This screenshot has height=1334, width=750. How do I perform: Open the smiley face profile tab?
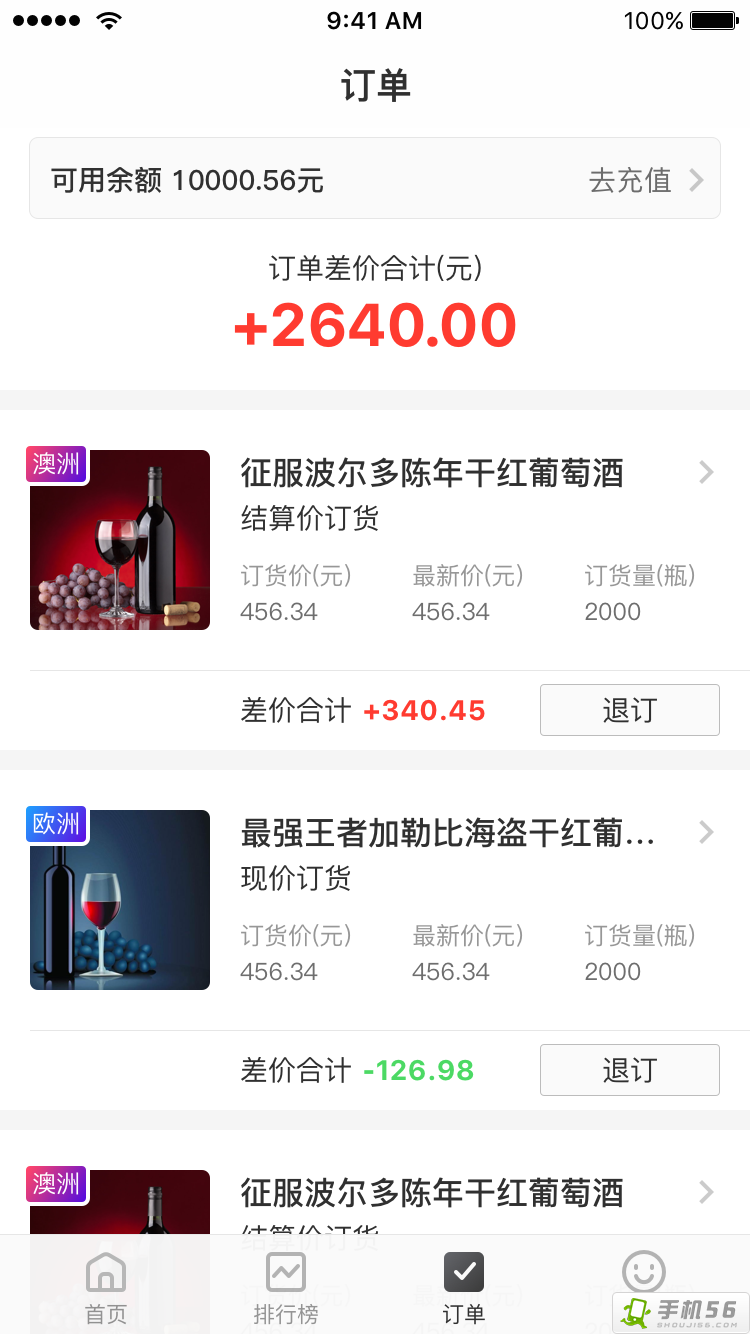(643, 1274)
